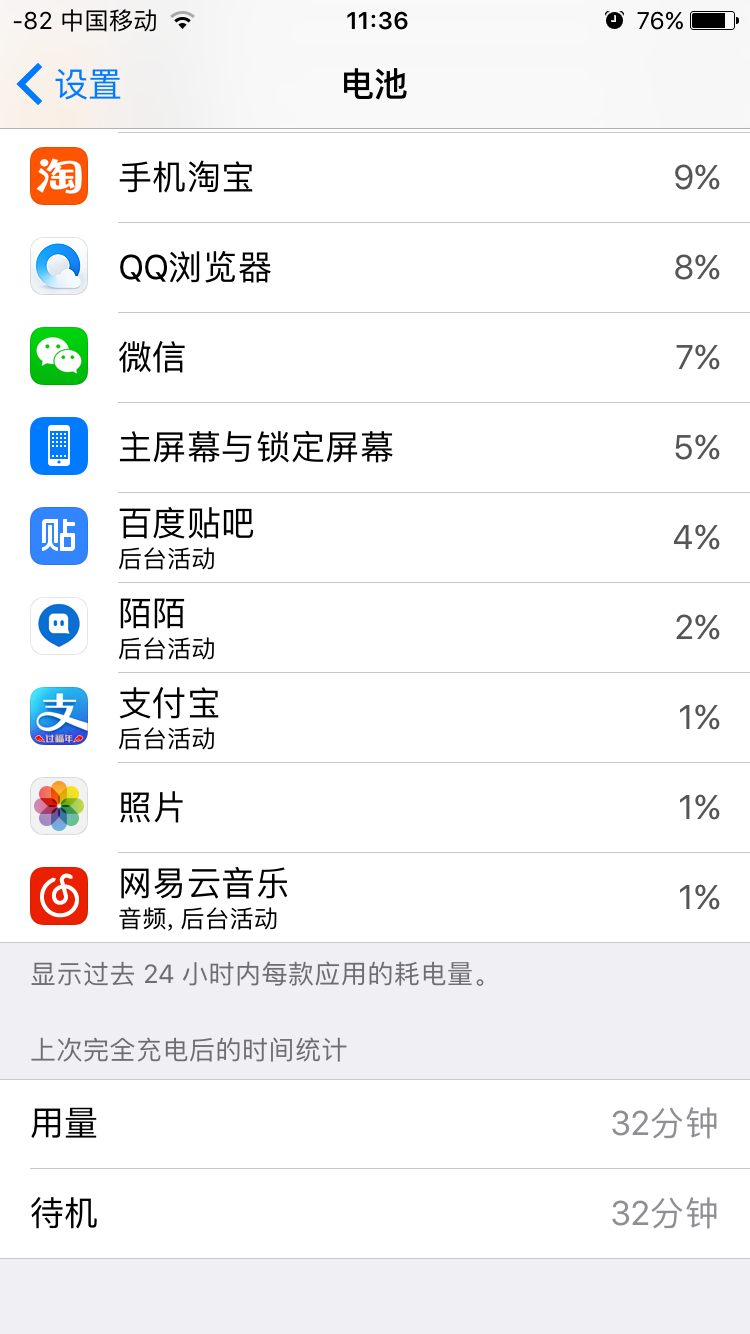Tap the 电池 title text

(x=375, y=85)
